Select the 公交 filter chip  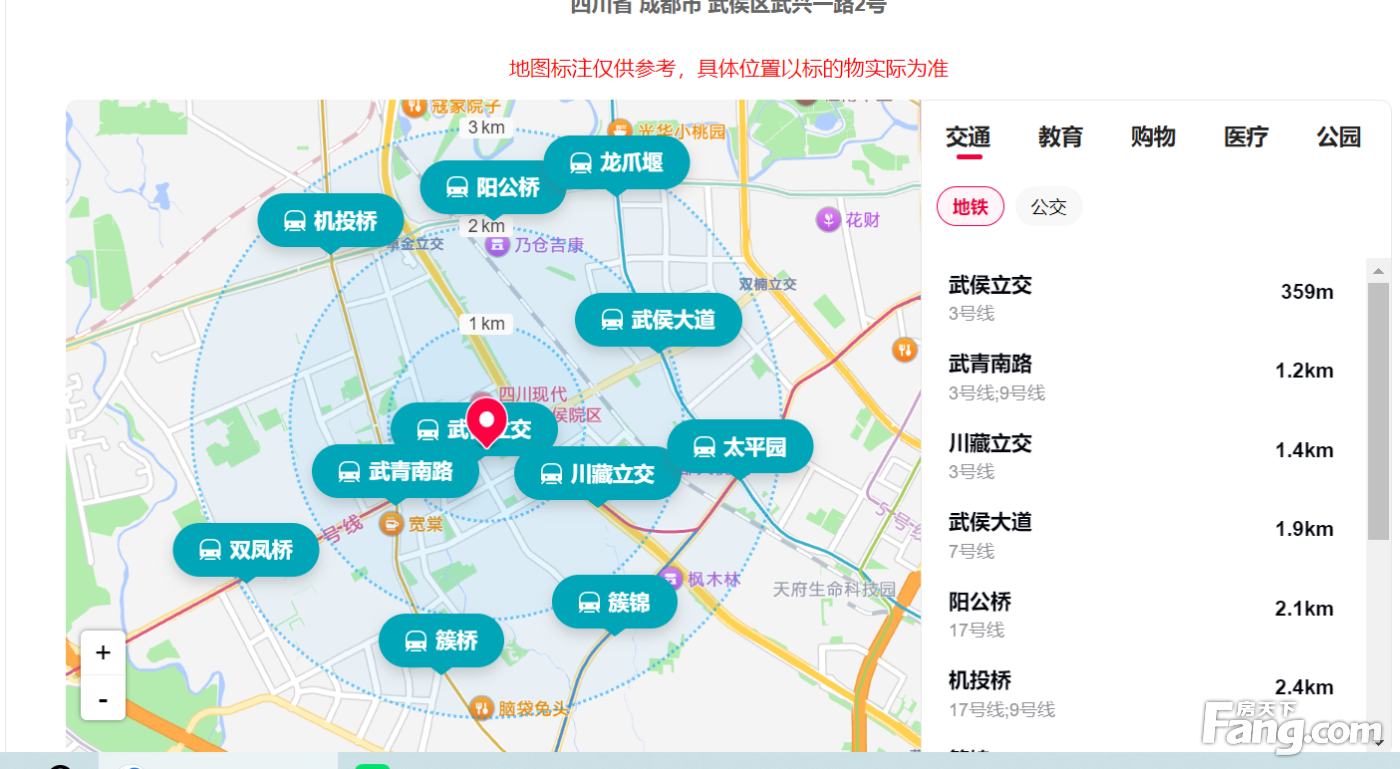coord(1049,207)
